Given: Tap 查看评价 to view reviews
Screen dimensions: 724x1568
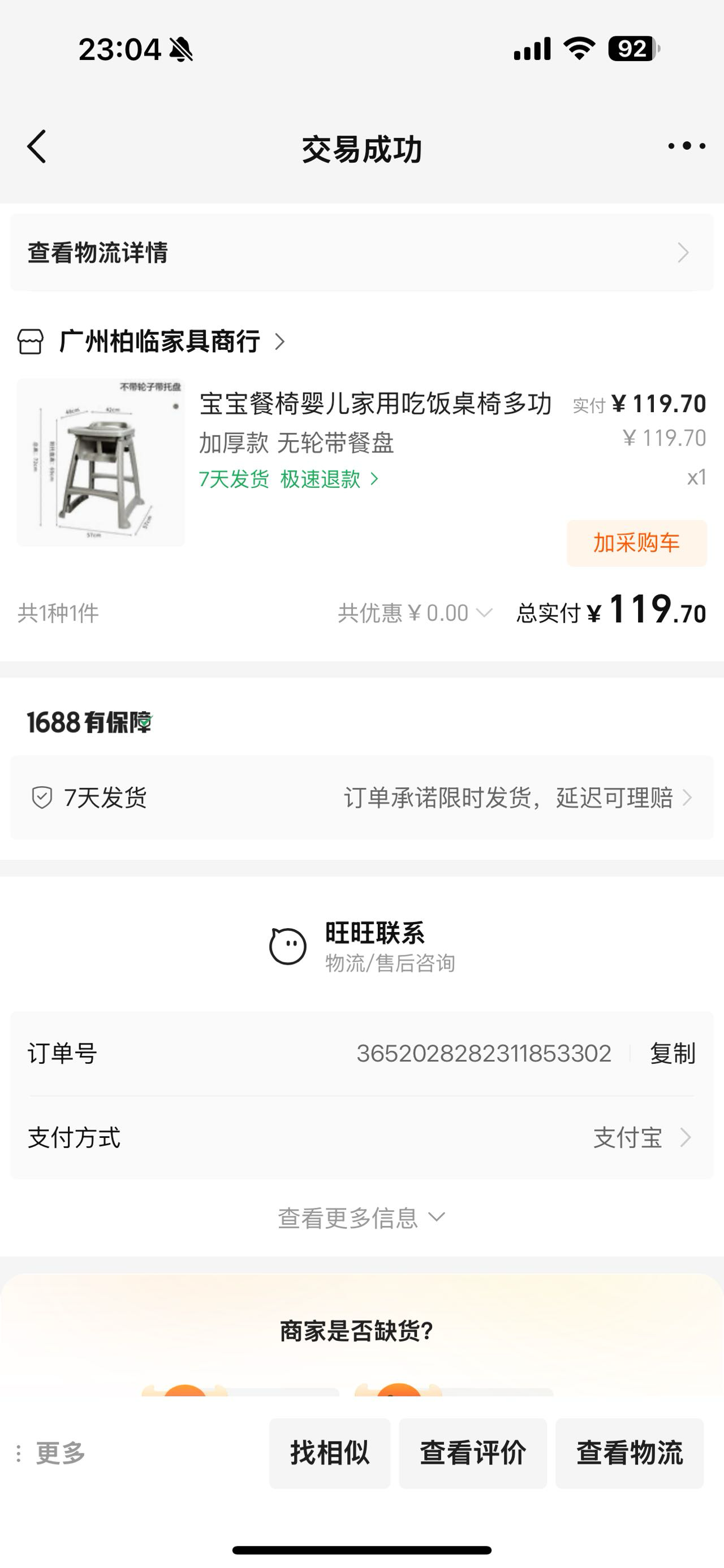Looking at the screenshot, I should tap(472, 1454).
